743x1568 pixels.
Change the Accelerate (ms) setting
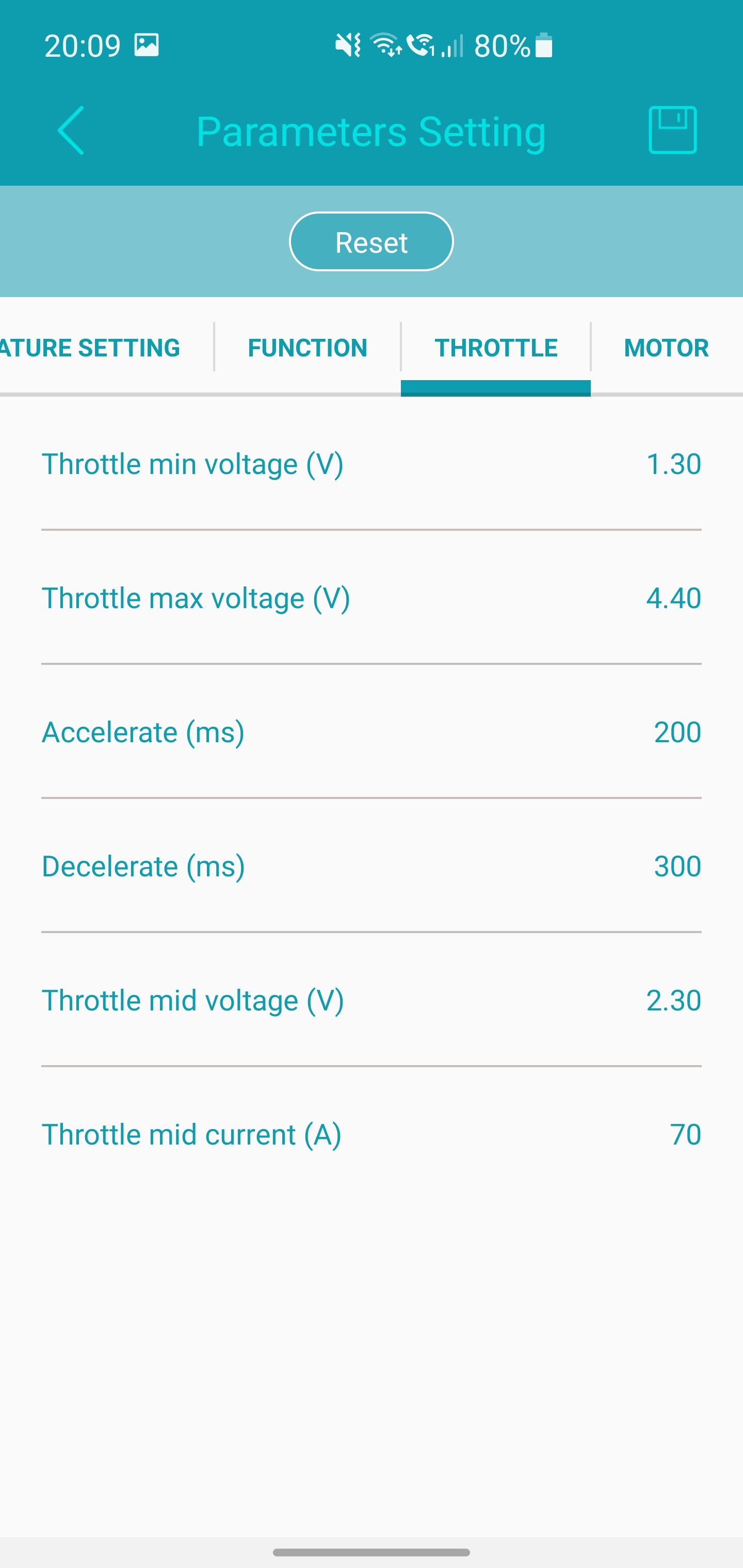[x=676, y=732]
